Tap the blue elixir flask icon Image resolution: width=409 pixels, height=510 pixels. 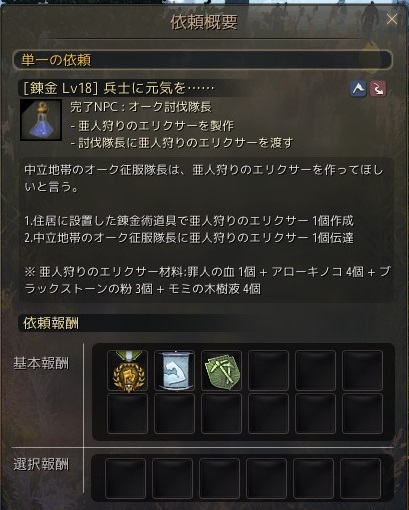coord(41,120)
